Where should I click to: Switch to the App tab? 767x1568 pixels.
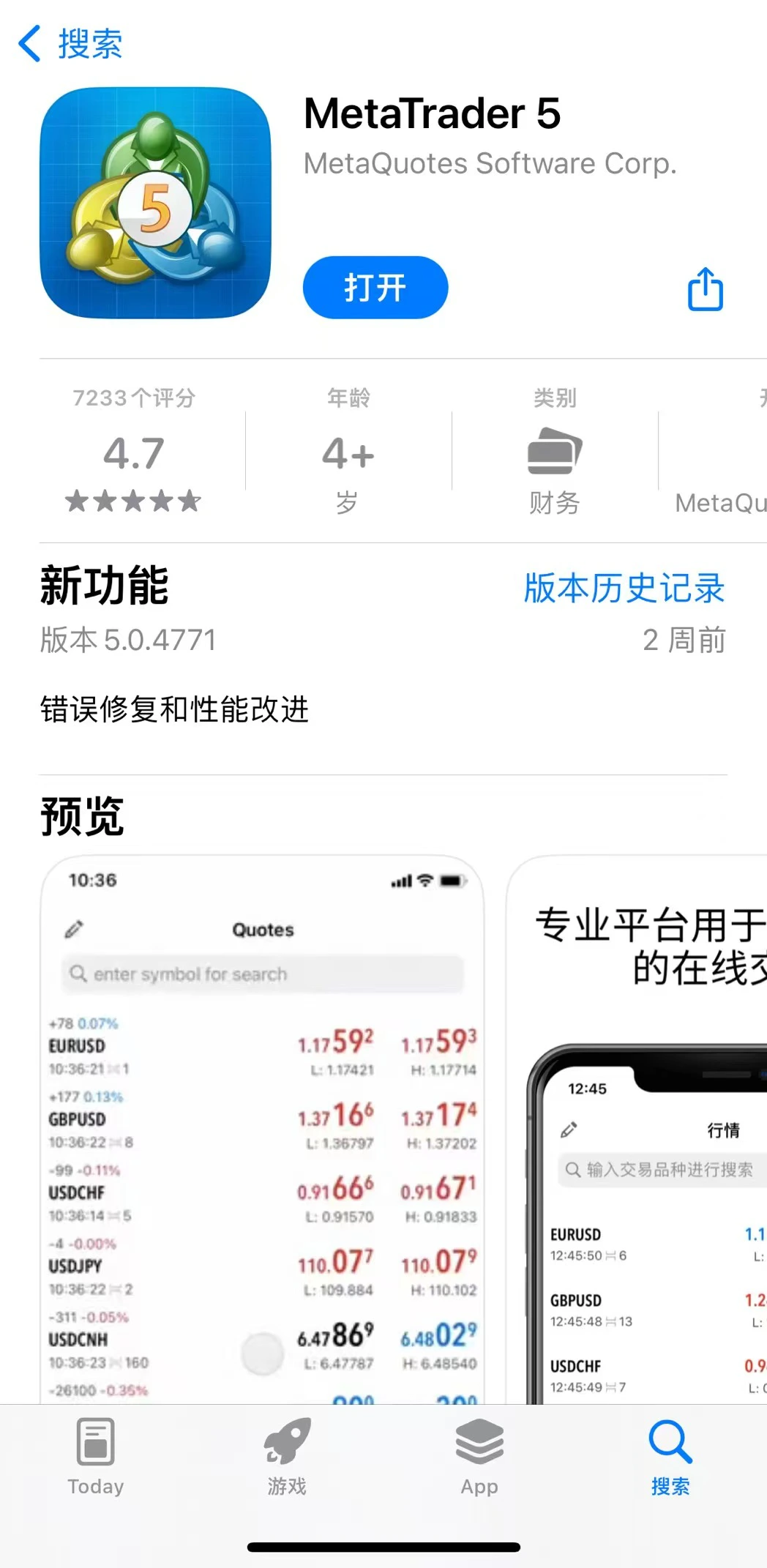pyautogui.click(x=479, y=1457)
